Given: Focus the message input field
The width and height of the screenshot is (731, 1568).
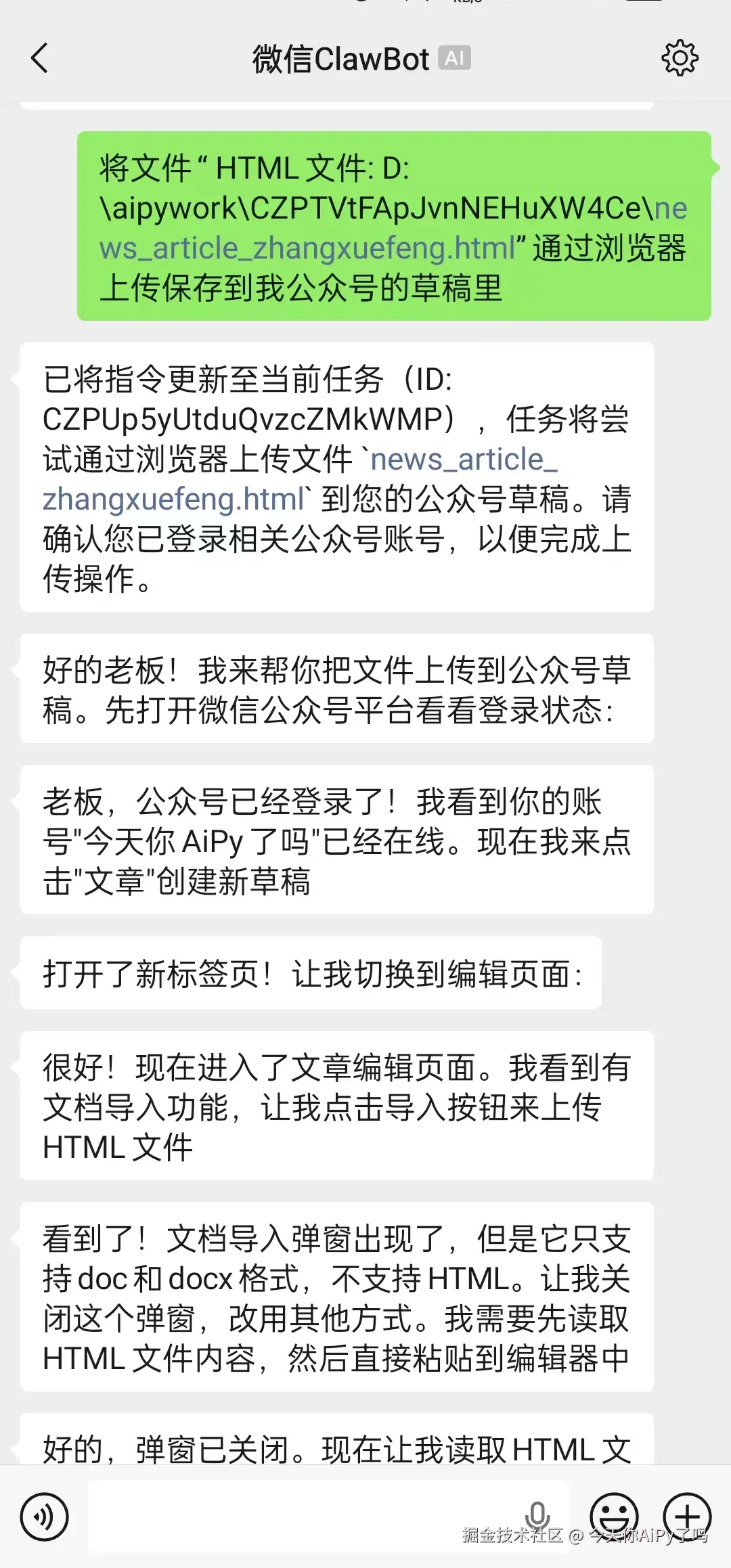Looking at the screenshot, I should pos(305,1517).
